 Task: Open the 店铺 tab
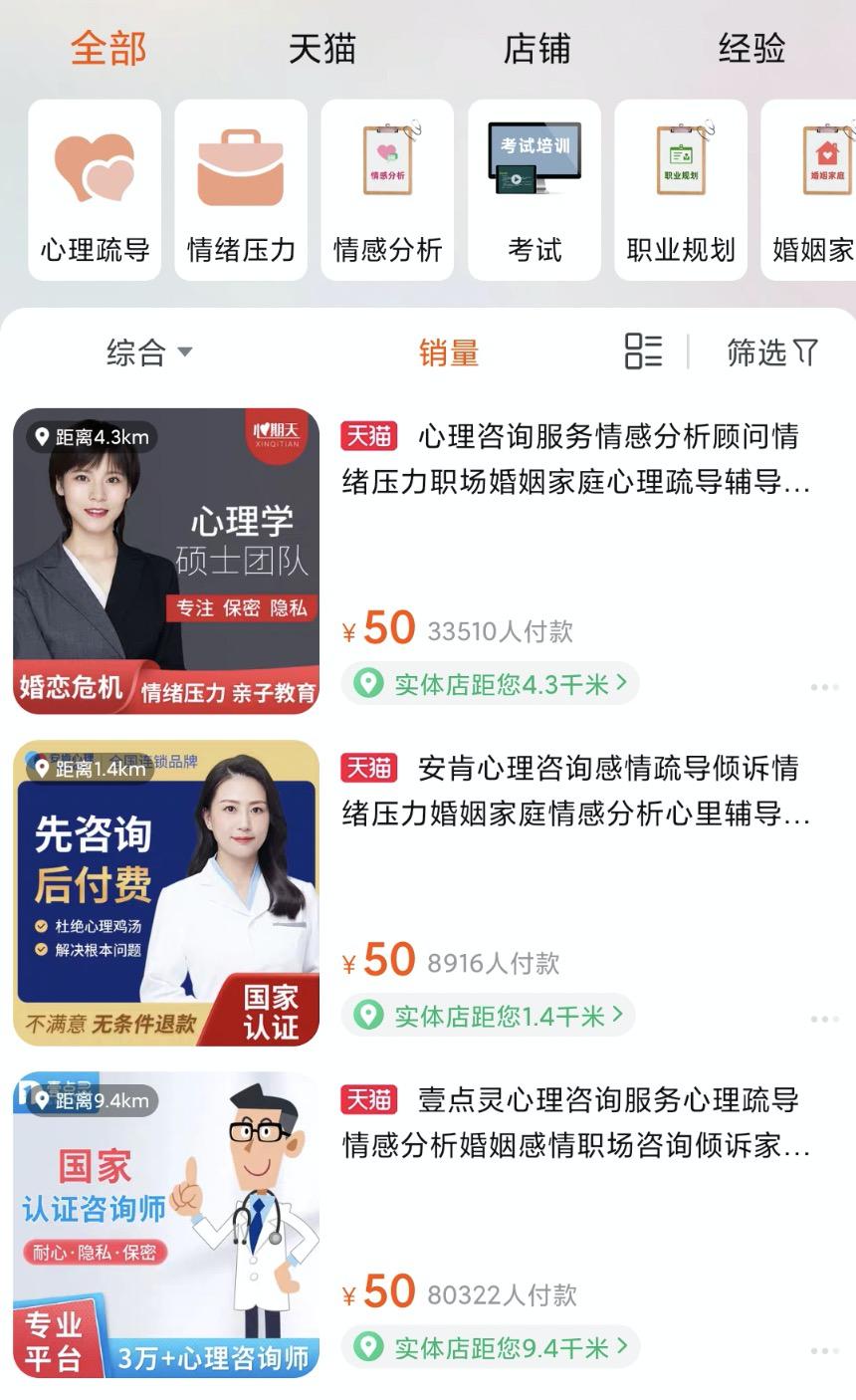536,49
